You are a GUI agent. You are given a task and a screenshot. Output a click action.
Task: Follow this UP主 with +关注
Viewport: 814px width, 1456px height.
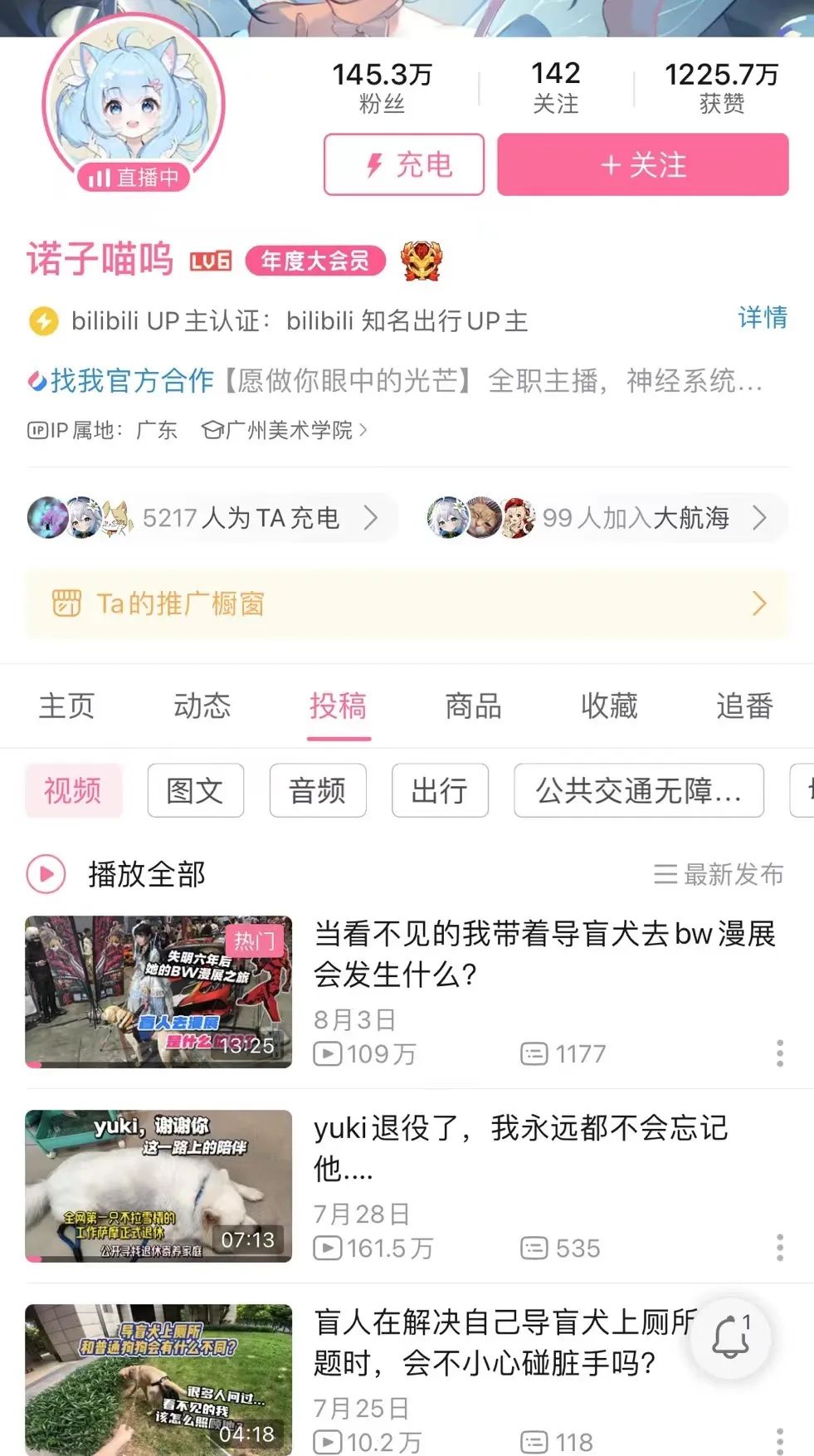coord(642,164)
